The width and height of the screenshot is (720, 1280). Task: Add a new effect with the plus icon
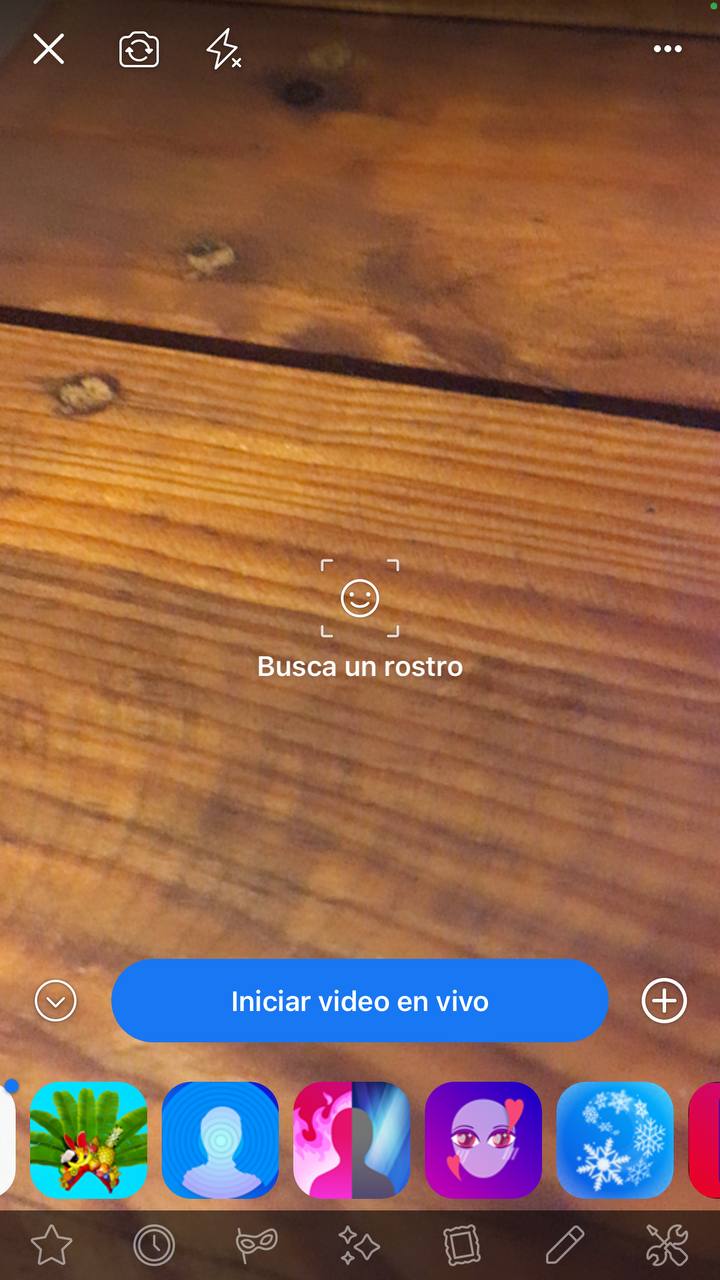click(x=664, y=1000)
